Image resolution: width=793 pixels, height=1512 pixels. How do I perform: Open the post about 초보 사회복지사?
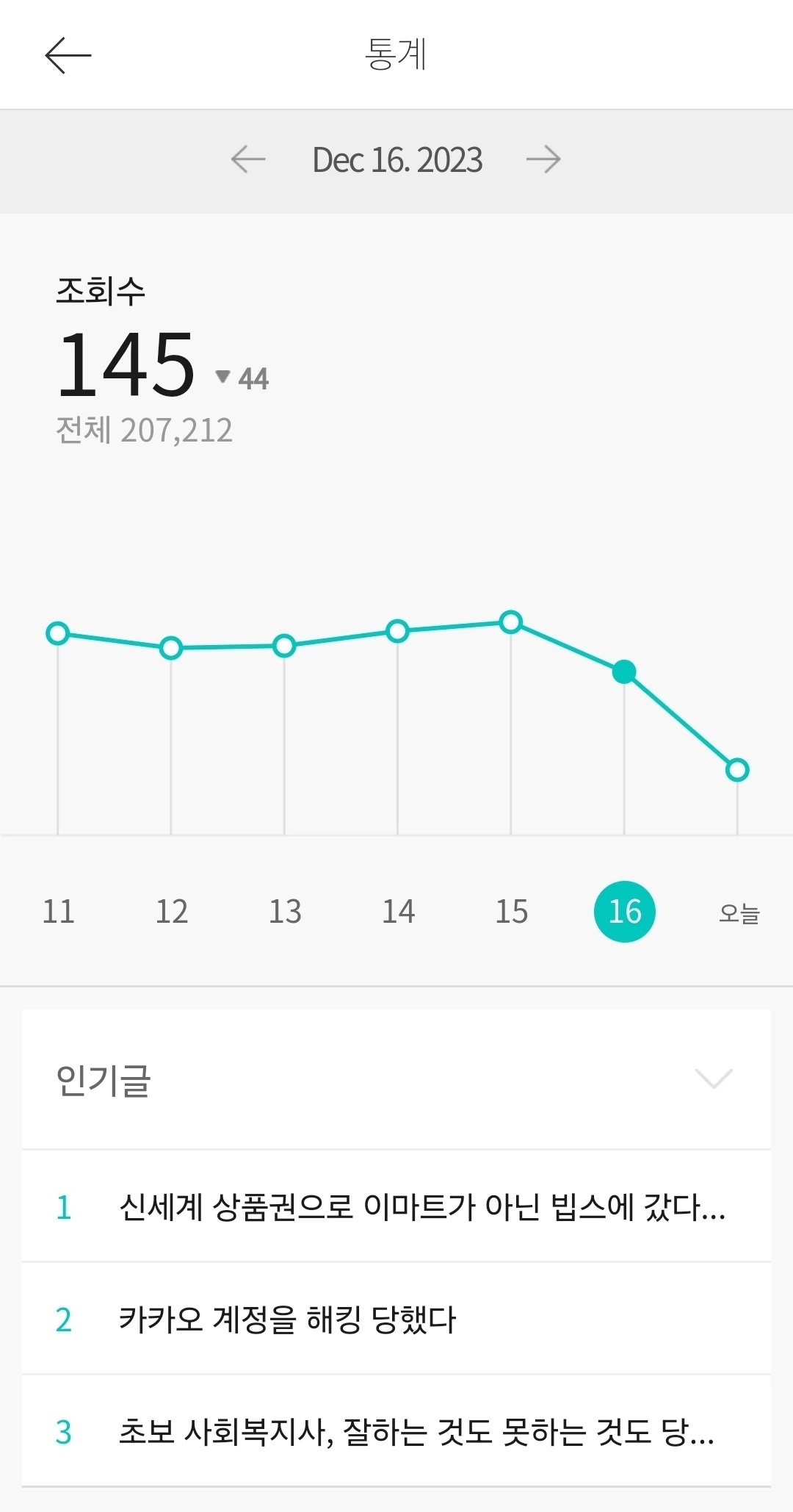(416, 1431)
